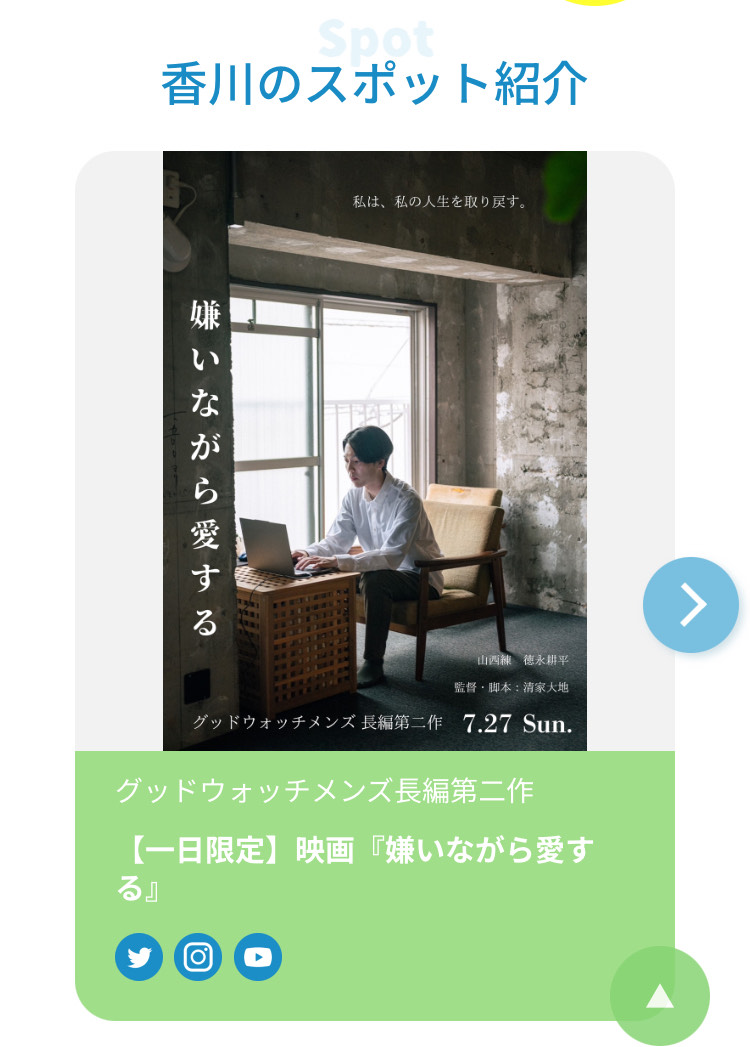Open the 嫌いながら愛する movie poster card
750x1047 pixels.
(x=374, y=450)
